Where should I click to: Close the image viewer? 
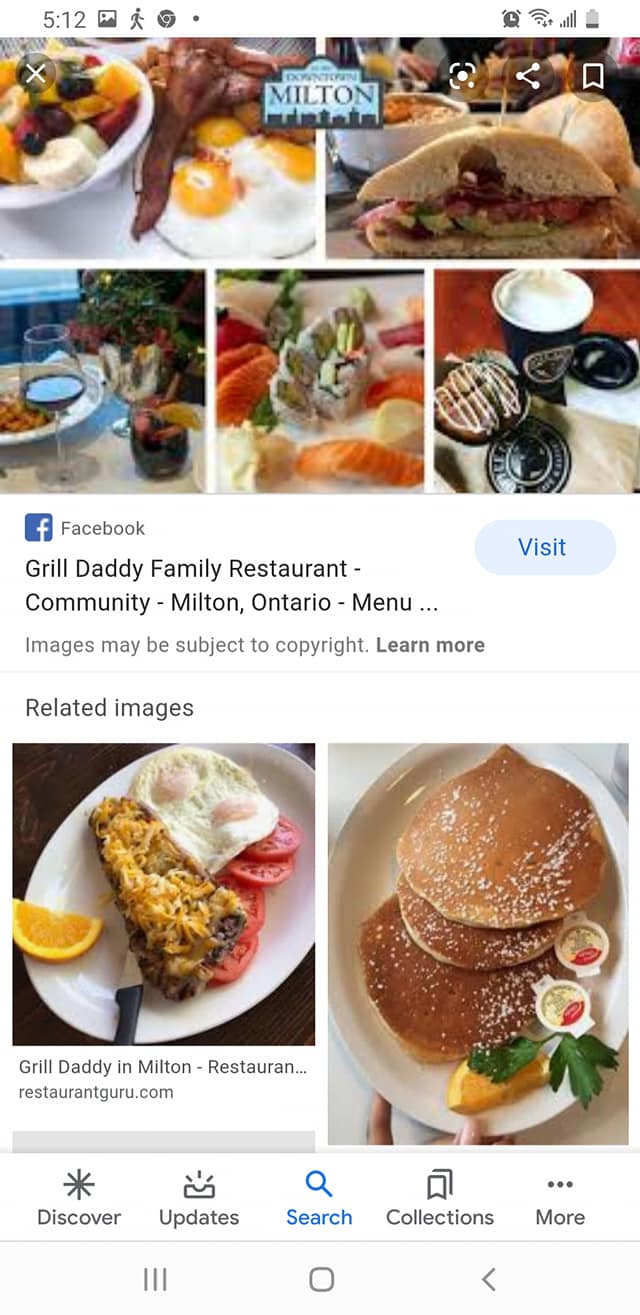[x=36, y=74]
